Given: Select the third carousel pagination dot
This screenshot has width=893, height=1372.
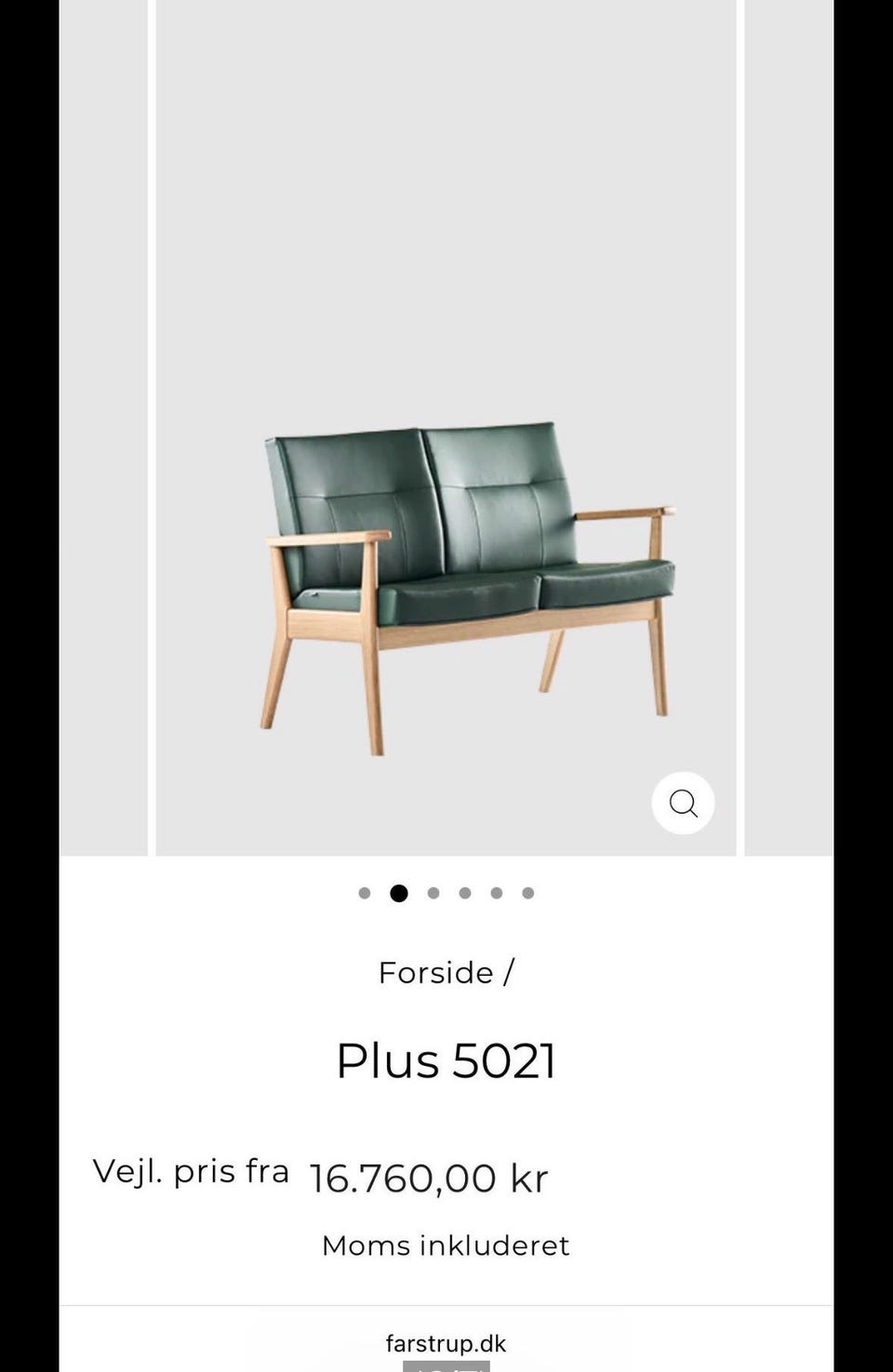Looking at the screenshot, I should click(x=433, y=893).
